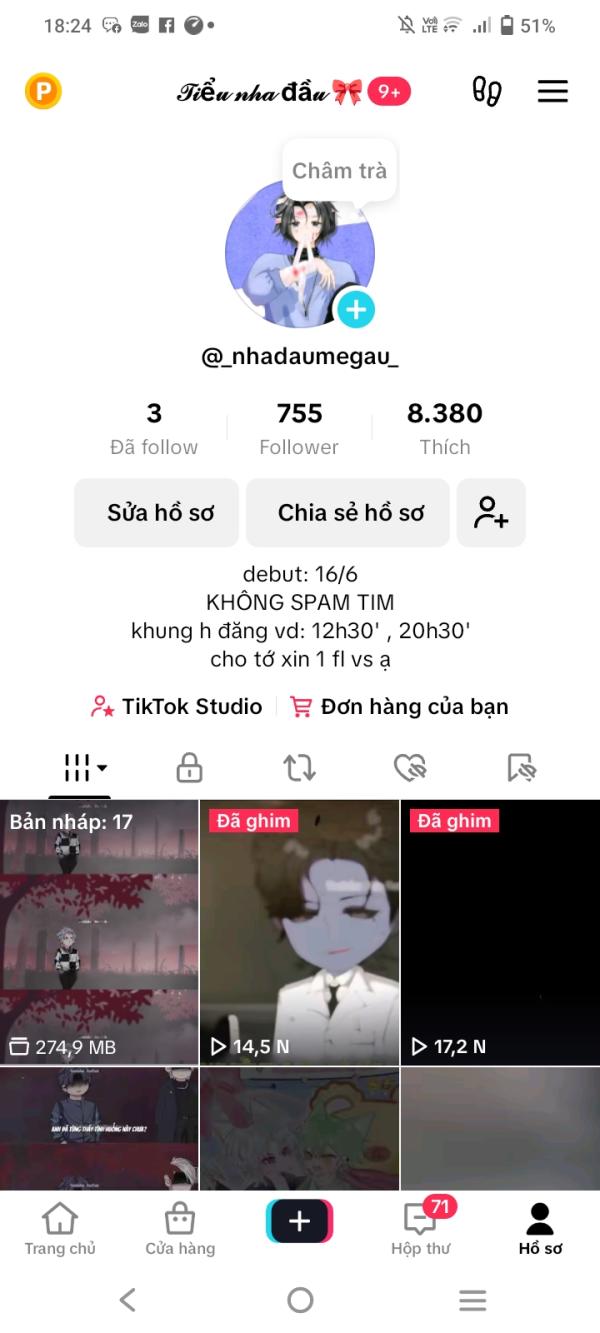Open the Đã follow list
This screenshot has width=600, height=1333.
coord(154,428)
